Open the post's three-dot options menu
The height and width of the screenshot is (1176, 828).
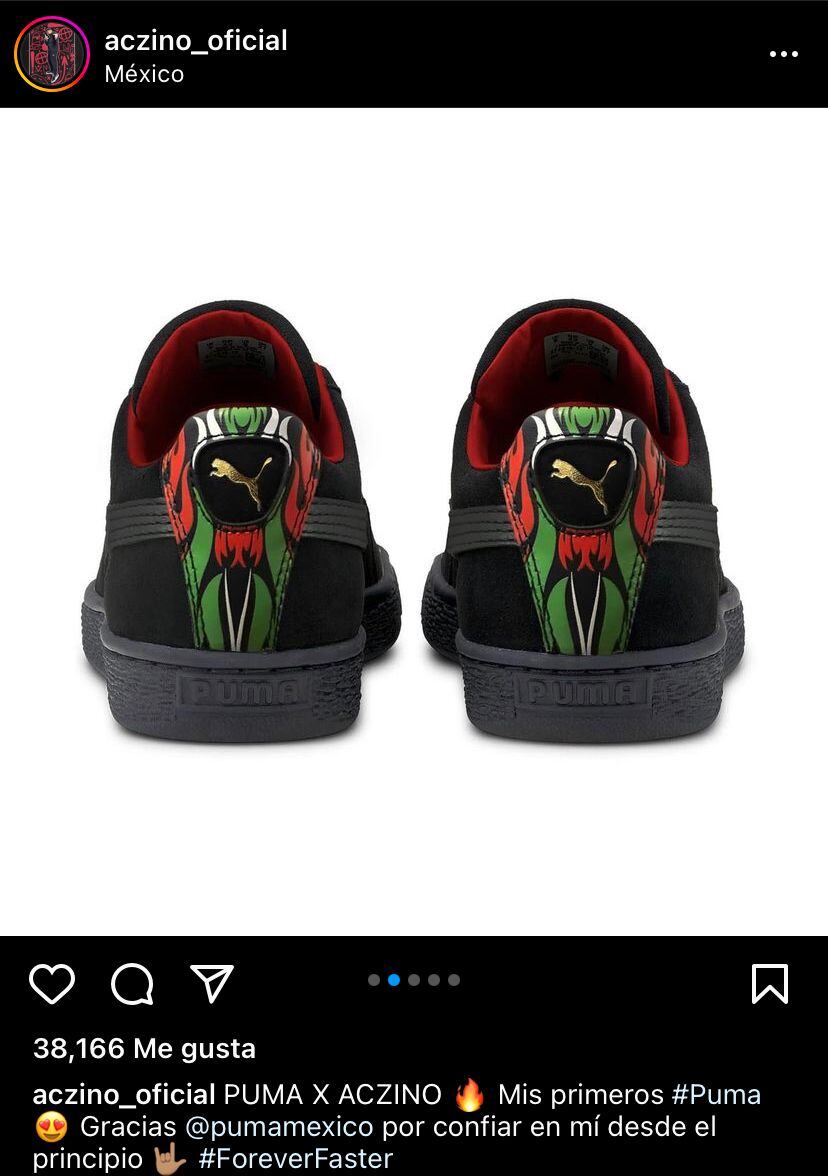[x=783, y=54]
